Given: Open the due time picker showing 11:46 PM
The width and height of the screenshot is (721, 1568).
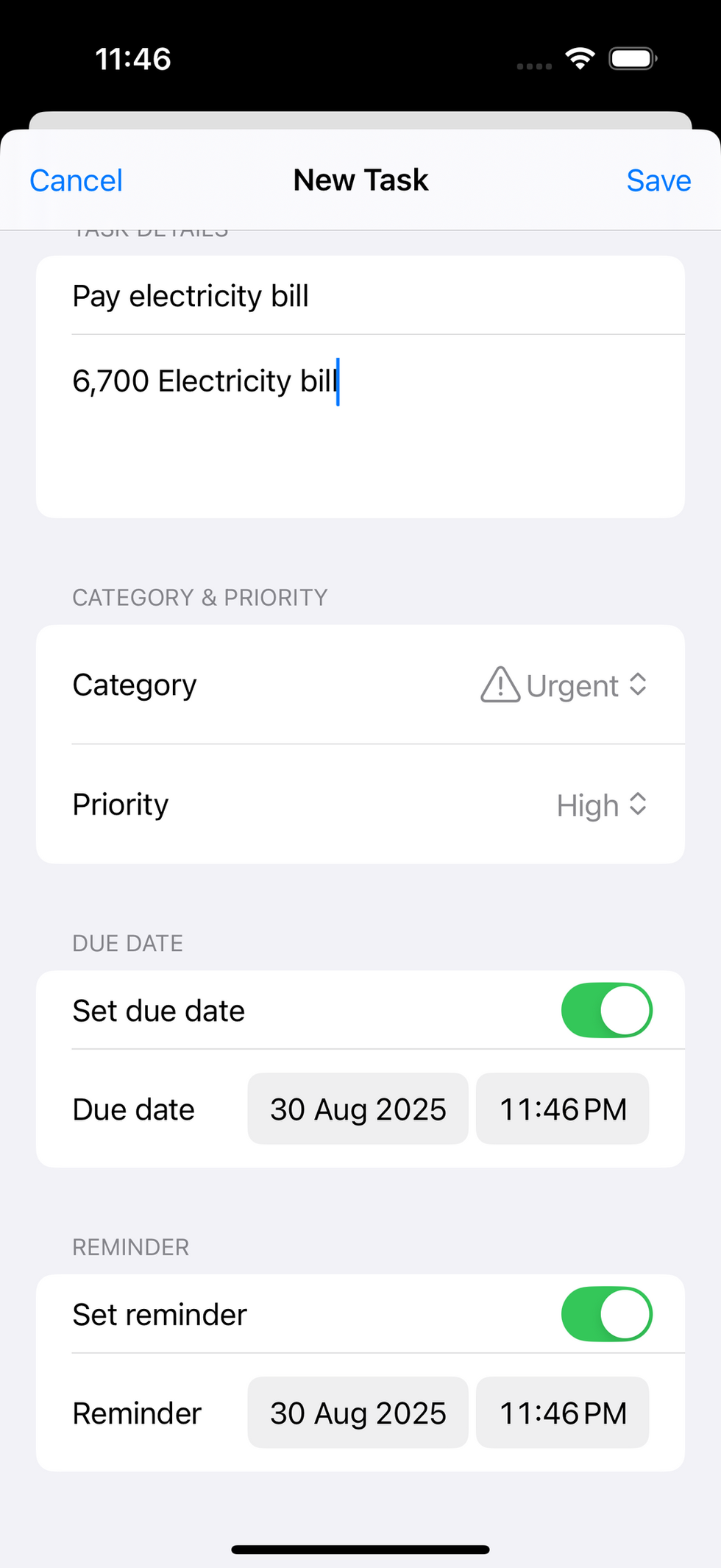Looking at the screenshot, I should tap(562, 1109).
